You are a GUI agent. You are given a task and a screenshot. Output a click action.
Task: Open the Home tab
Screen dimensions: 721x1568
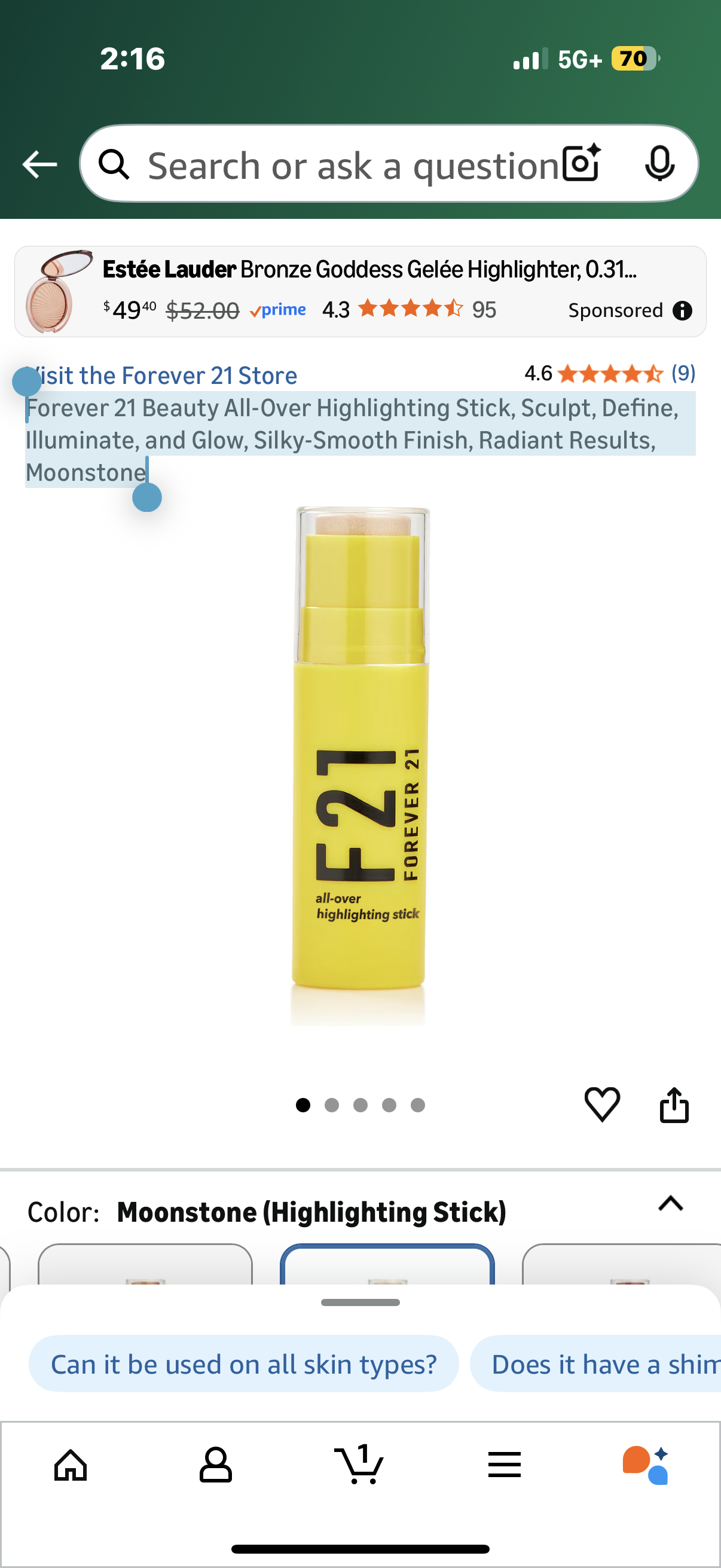71,1464
